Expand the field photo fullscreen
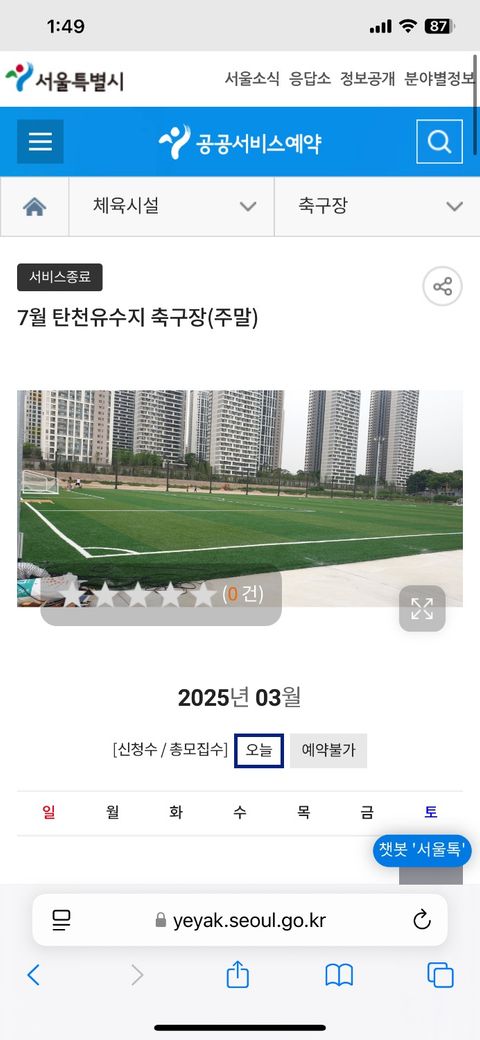 click(x=422, y=608)
